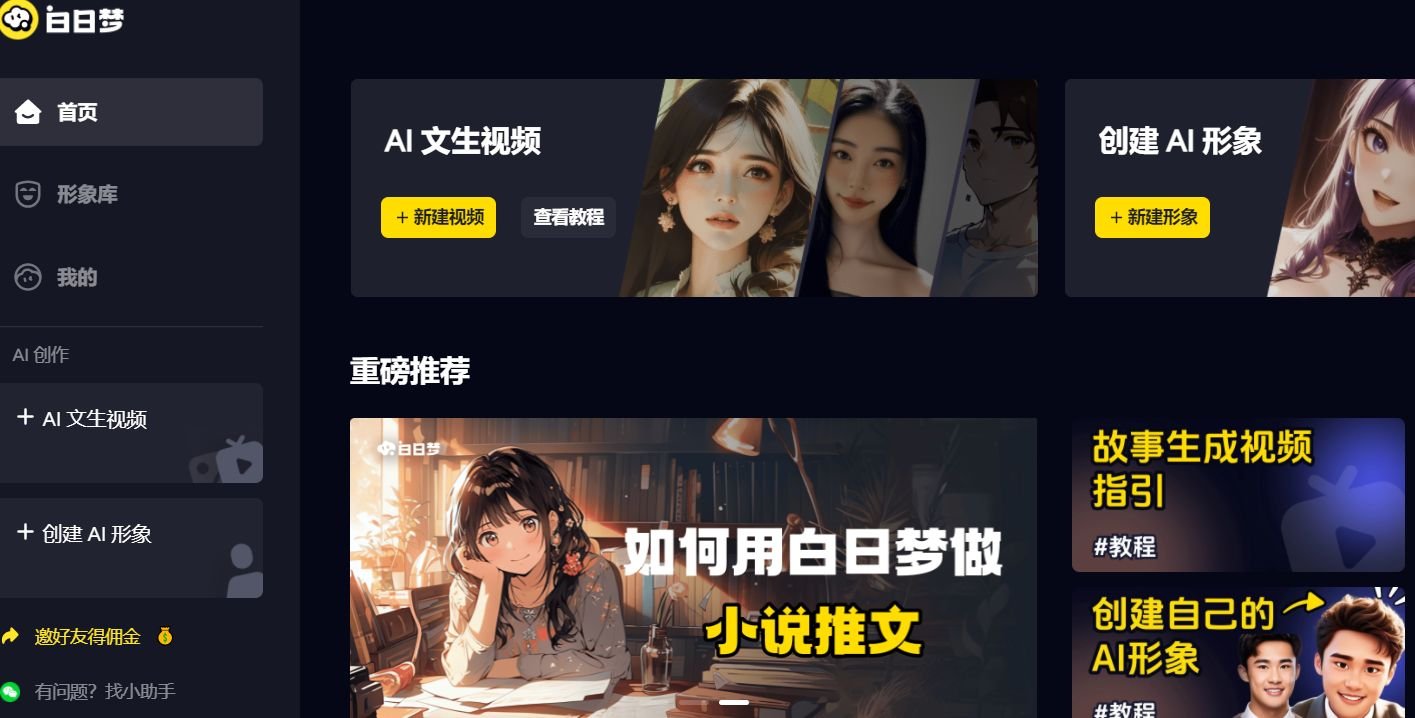Open the 如何用白日梦做小说推文 banner

693,567
